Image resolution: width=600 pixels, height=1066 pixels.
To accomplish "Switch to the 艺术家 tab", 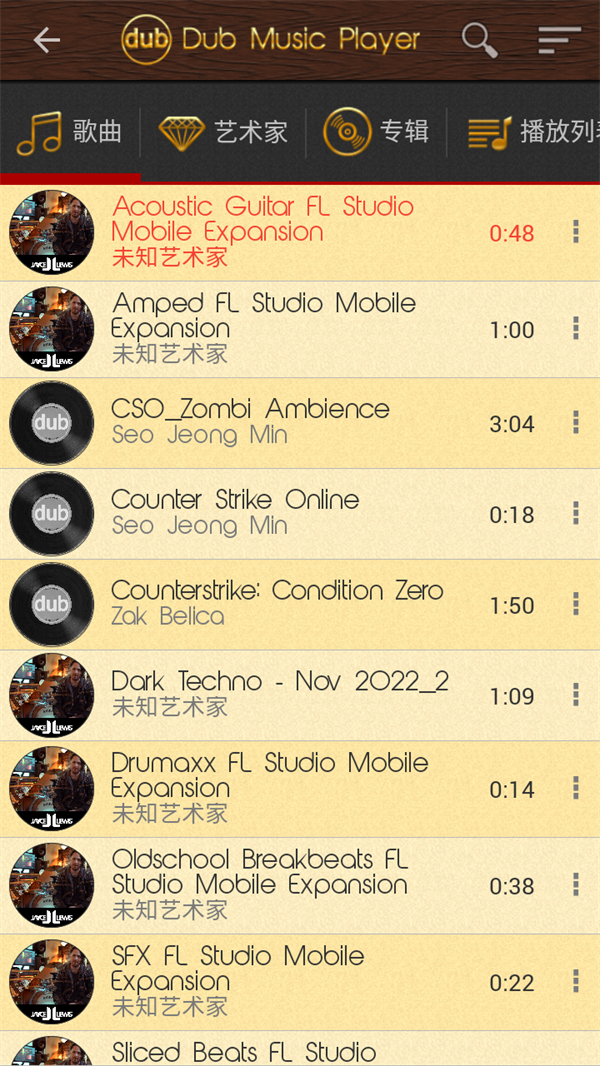I will [x=224, y=132].
